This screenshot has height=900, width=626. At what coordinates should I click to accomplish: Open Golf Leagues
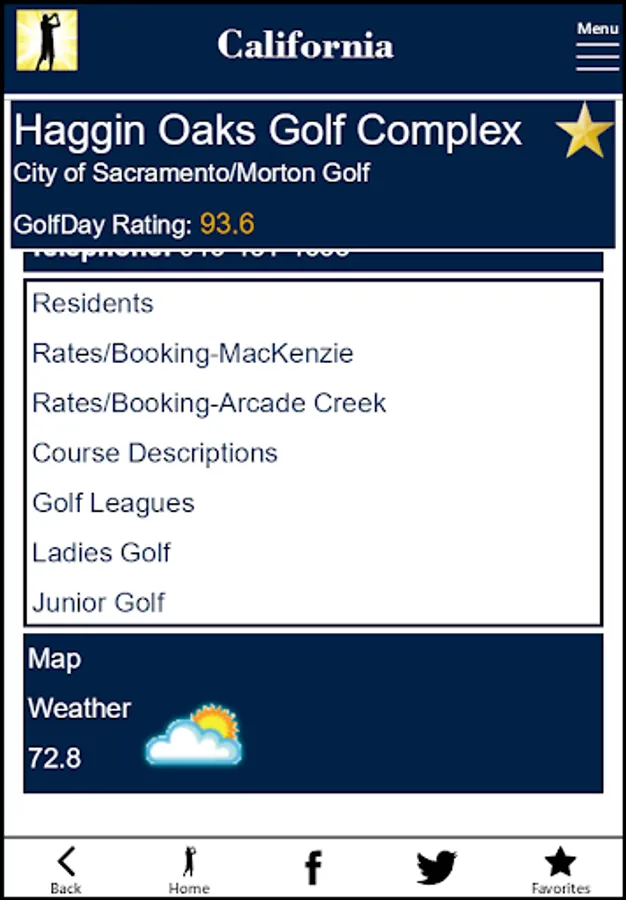coord(113,503)
